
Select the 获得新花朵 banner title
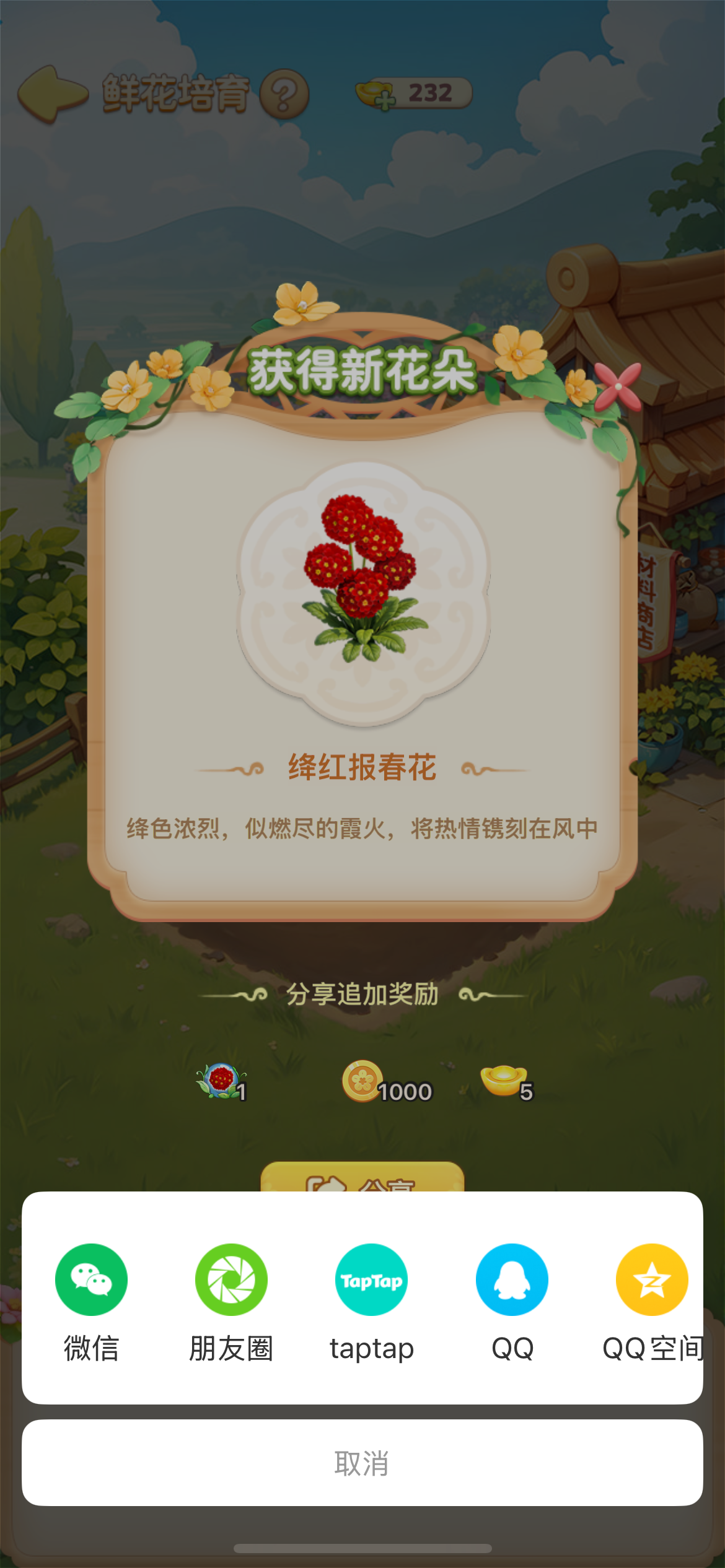pyautogui.click(x=362, y=372)
